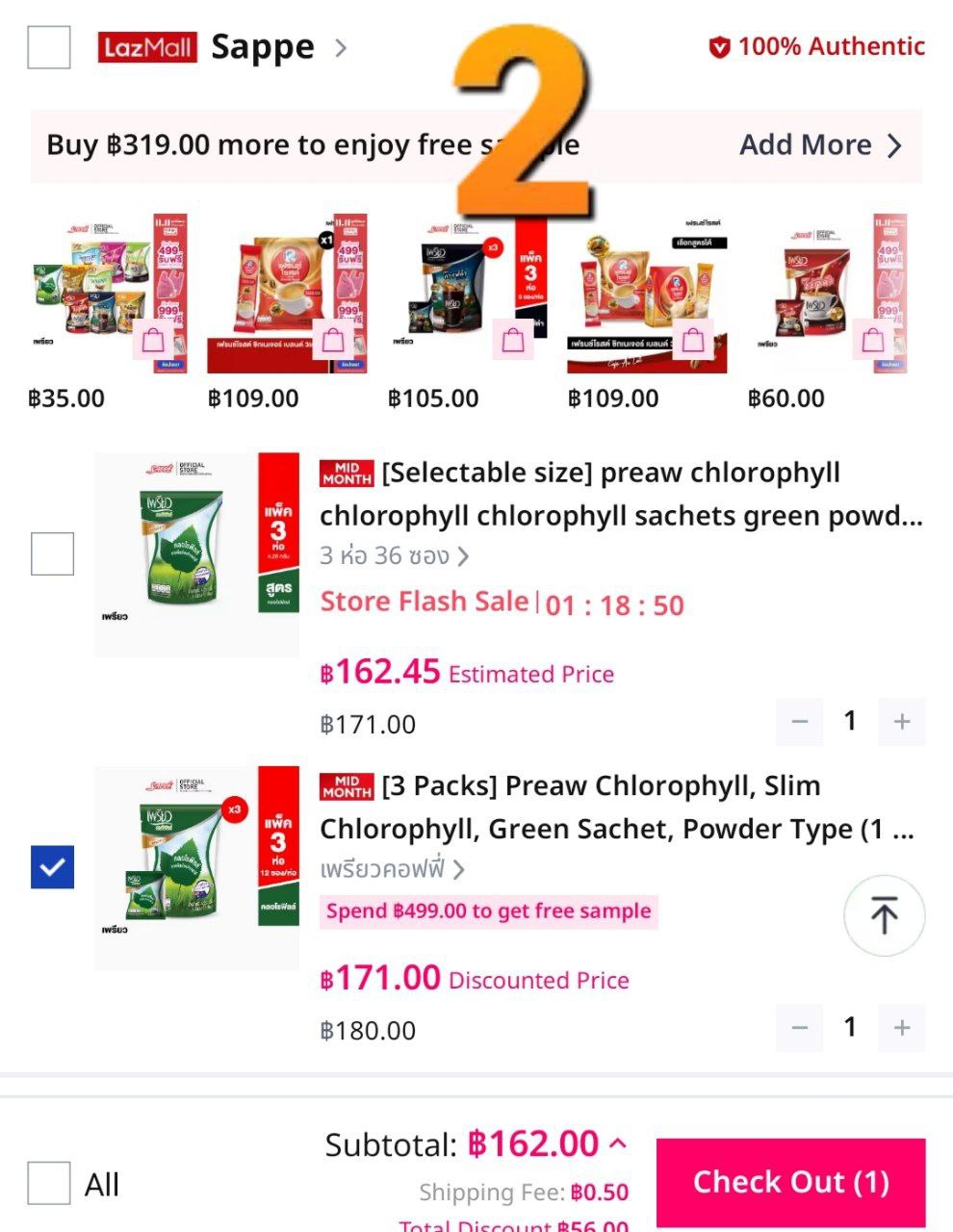This screenshot has width=953, height=1232.
Task: Decrease quantity of the ฿162.45 item
Action: click(x=800, y=722)
